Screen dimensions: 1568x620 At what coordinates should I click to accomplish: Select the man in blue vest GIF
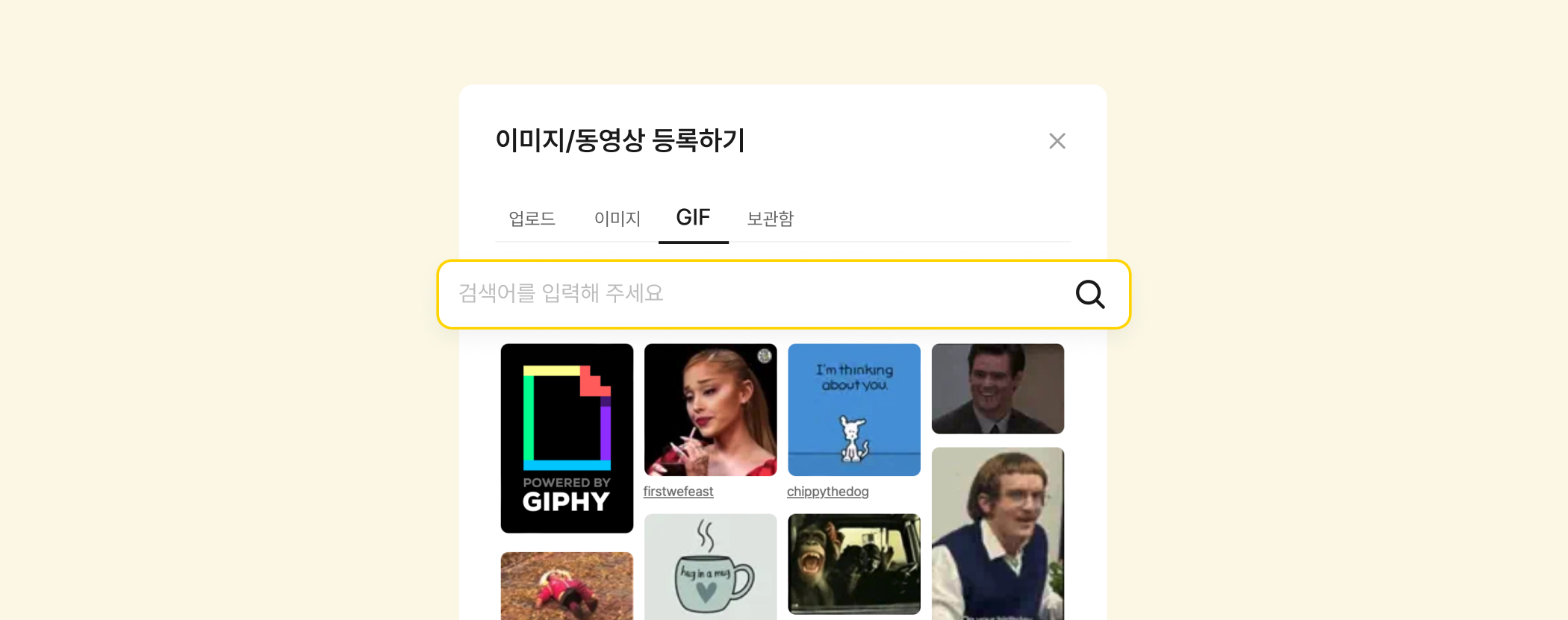[998, 533]
